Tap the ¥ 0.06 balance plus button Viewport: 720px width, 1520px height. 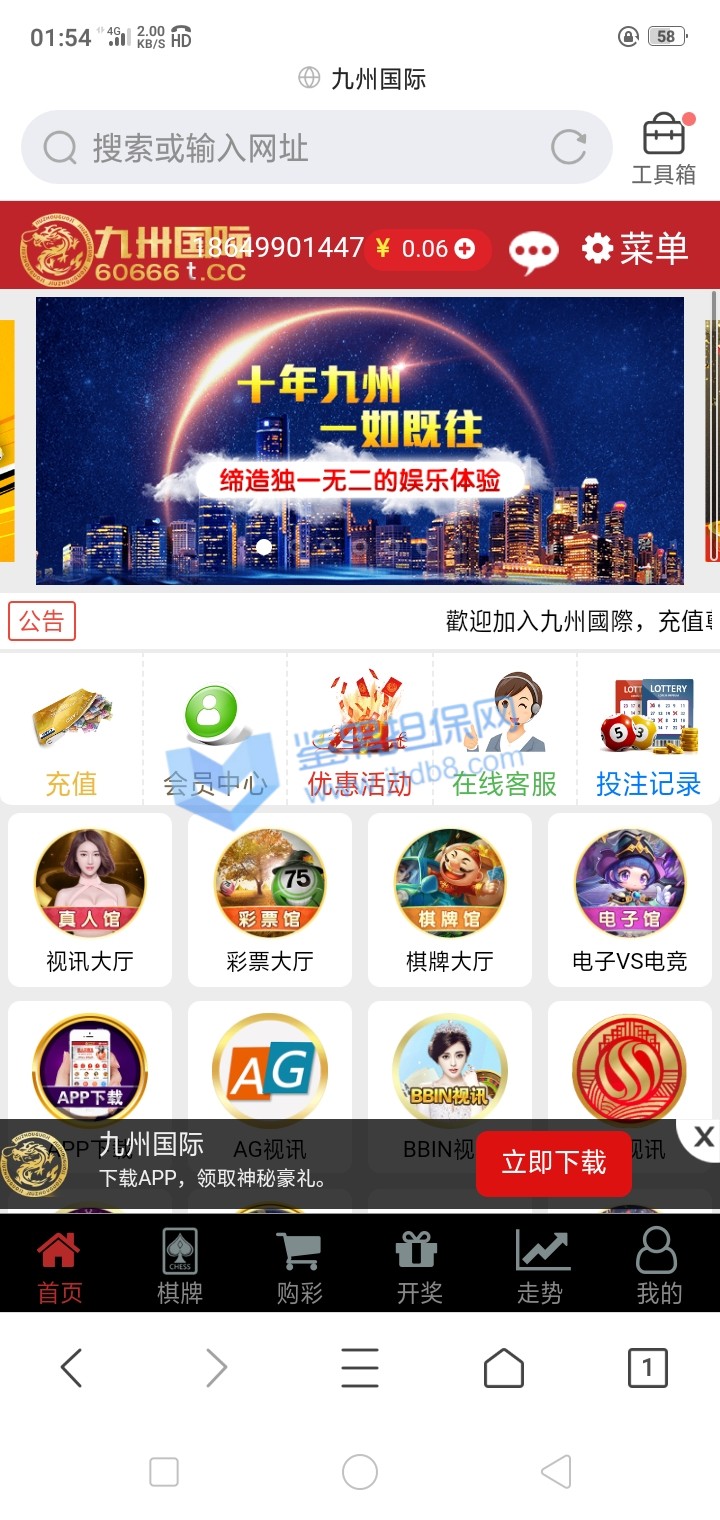(x=465, y=249)
